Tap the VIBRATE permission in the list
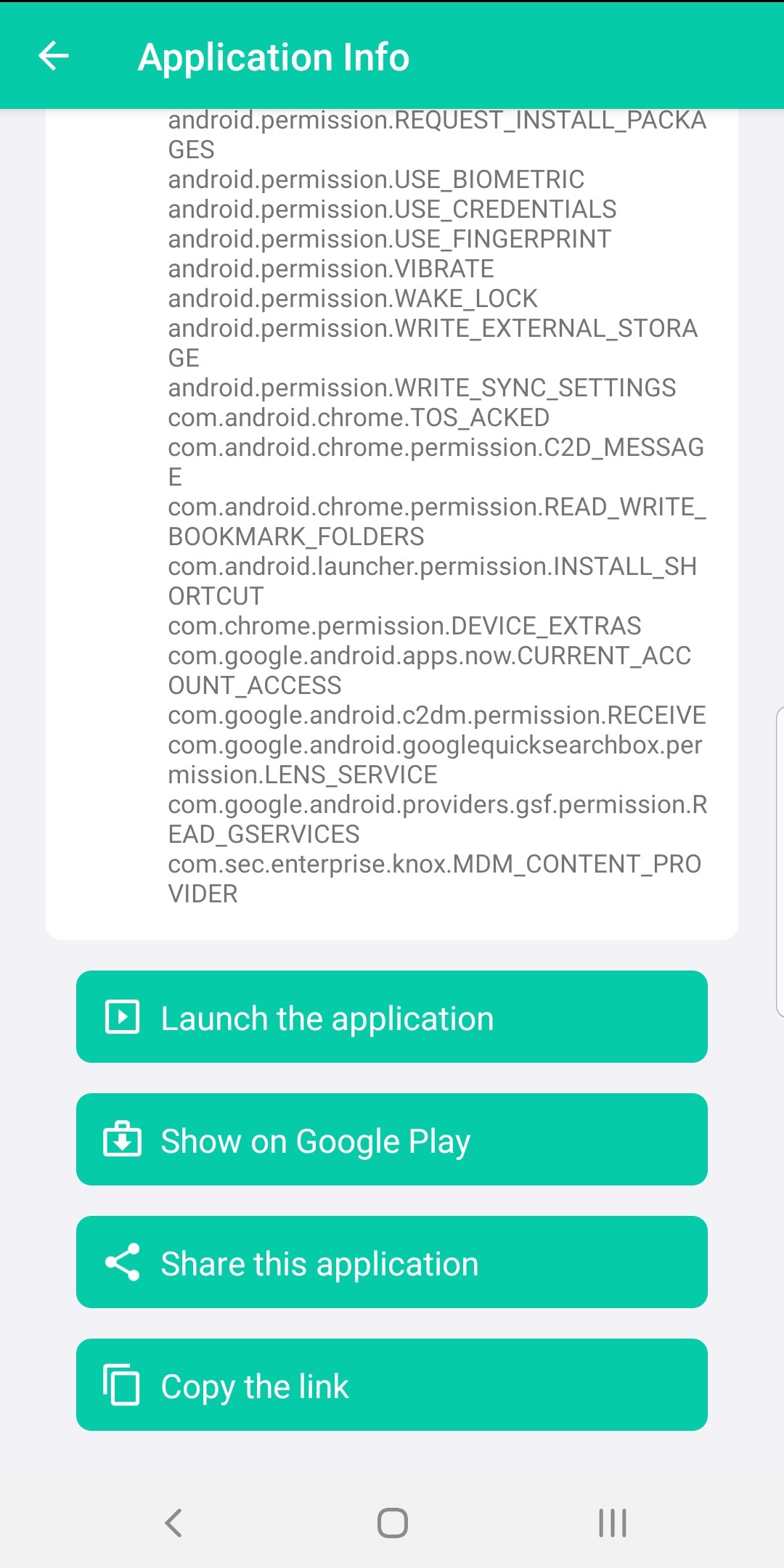Image resolution: width=784 pixels, height=1568 pixels. pyautogui.click(x=330, y=269)
